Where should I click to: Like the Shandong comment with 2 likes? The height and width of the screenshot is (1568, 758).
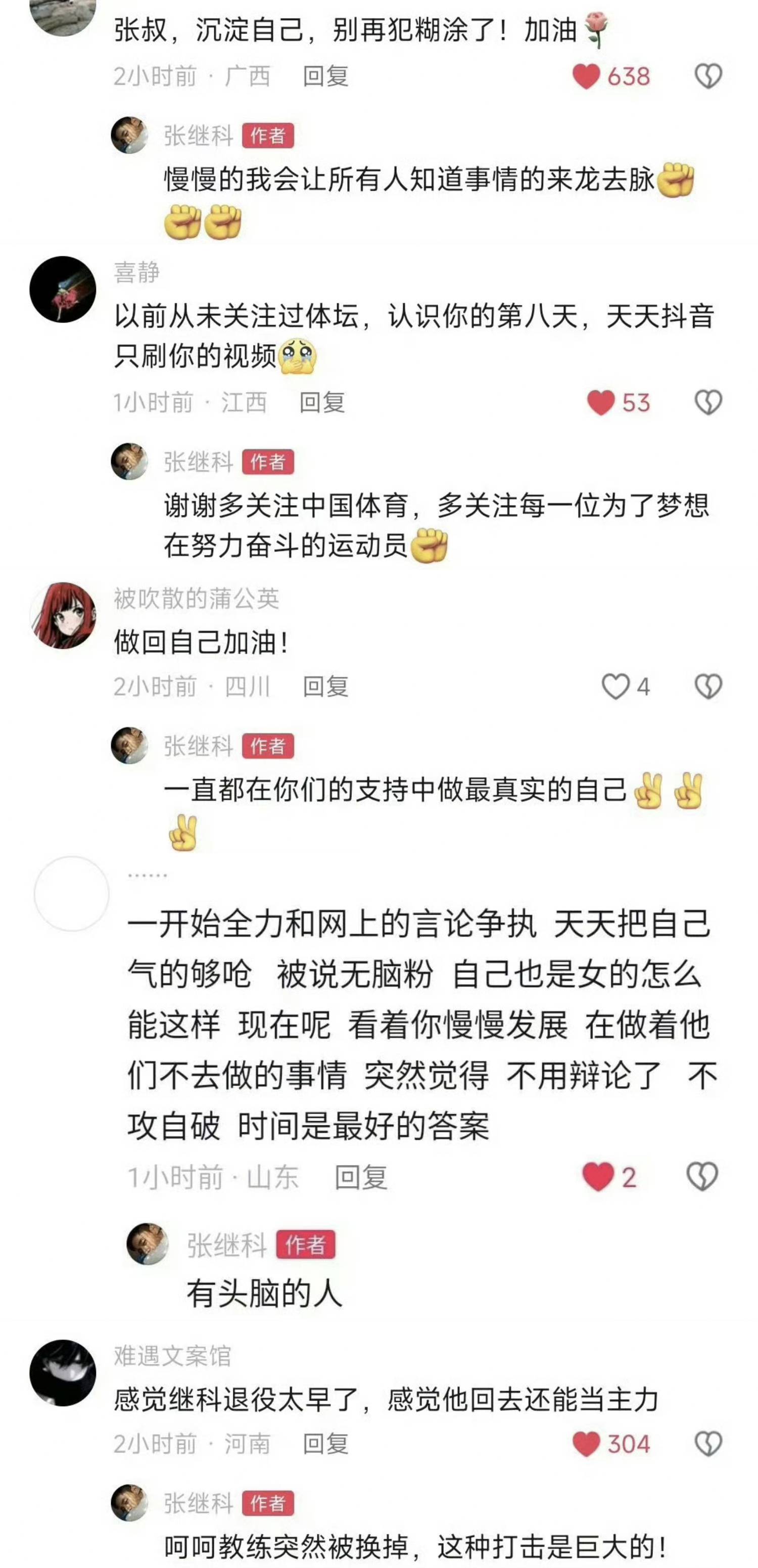coord(598,1177)
